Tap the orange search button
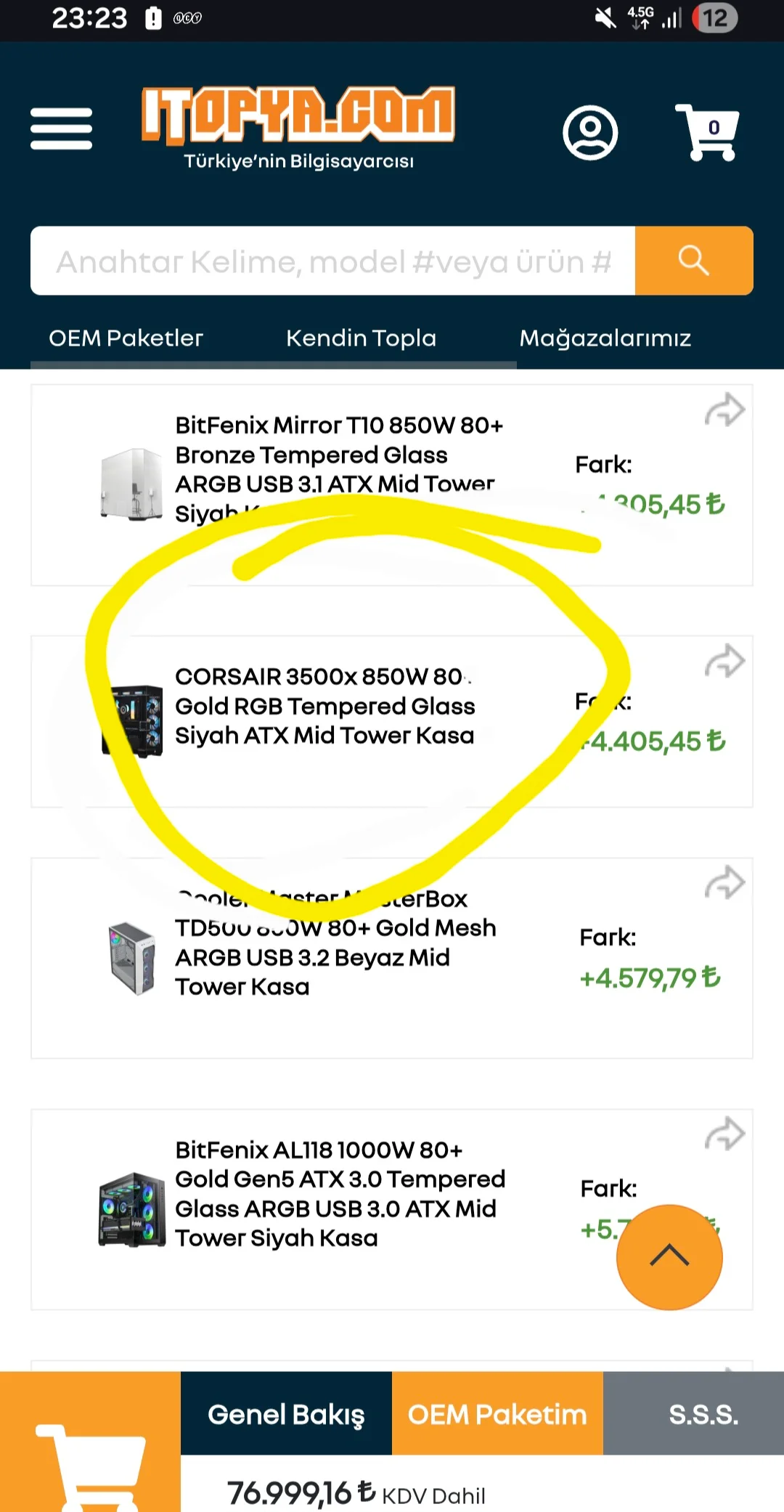784x1512 pixels. (693, 261)
